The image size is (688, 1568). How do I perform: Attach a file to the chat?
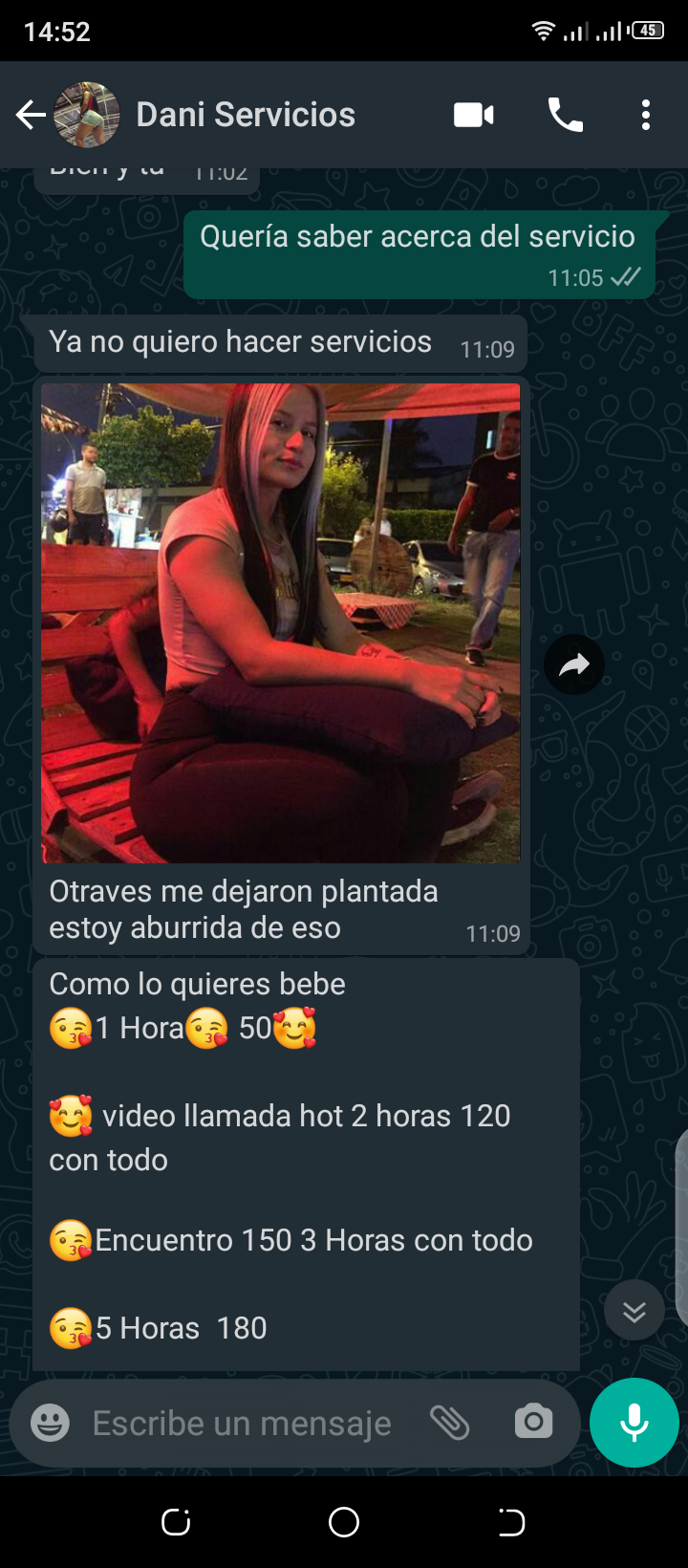449,1424
